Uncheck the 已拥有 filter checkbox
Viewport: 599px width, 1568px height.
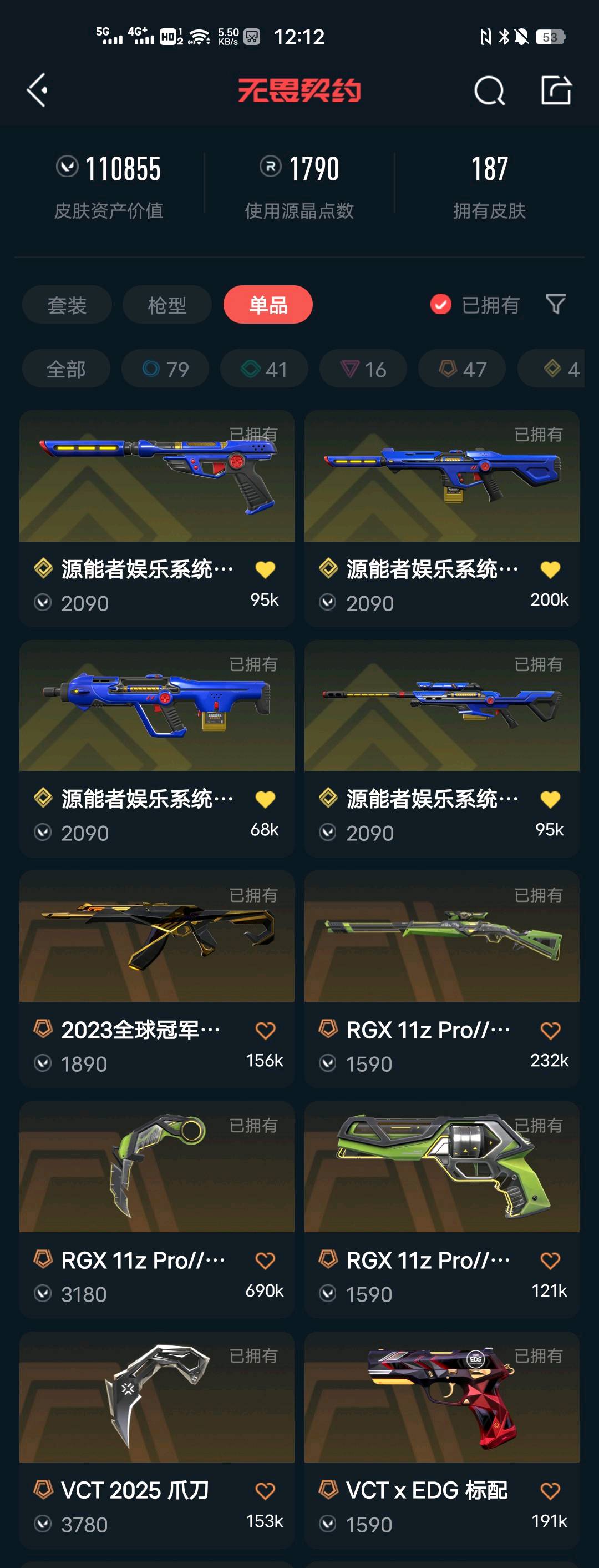[x=441, y=304]
